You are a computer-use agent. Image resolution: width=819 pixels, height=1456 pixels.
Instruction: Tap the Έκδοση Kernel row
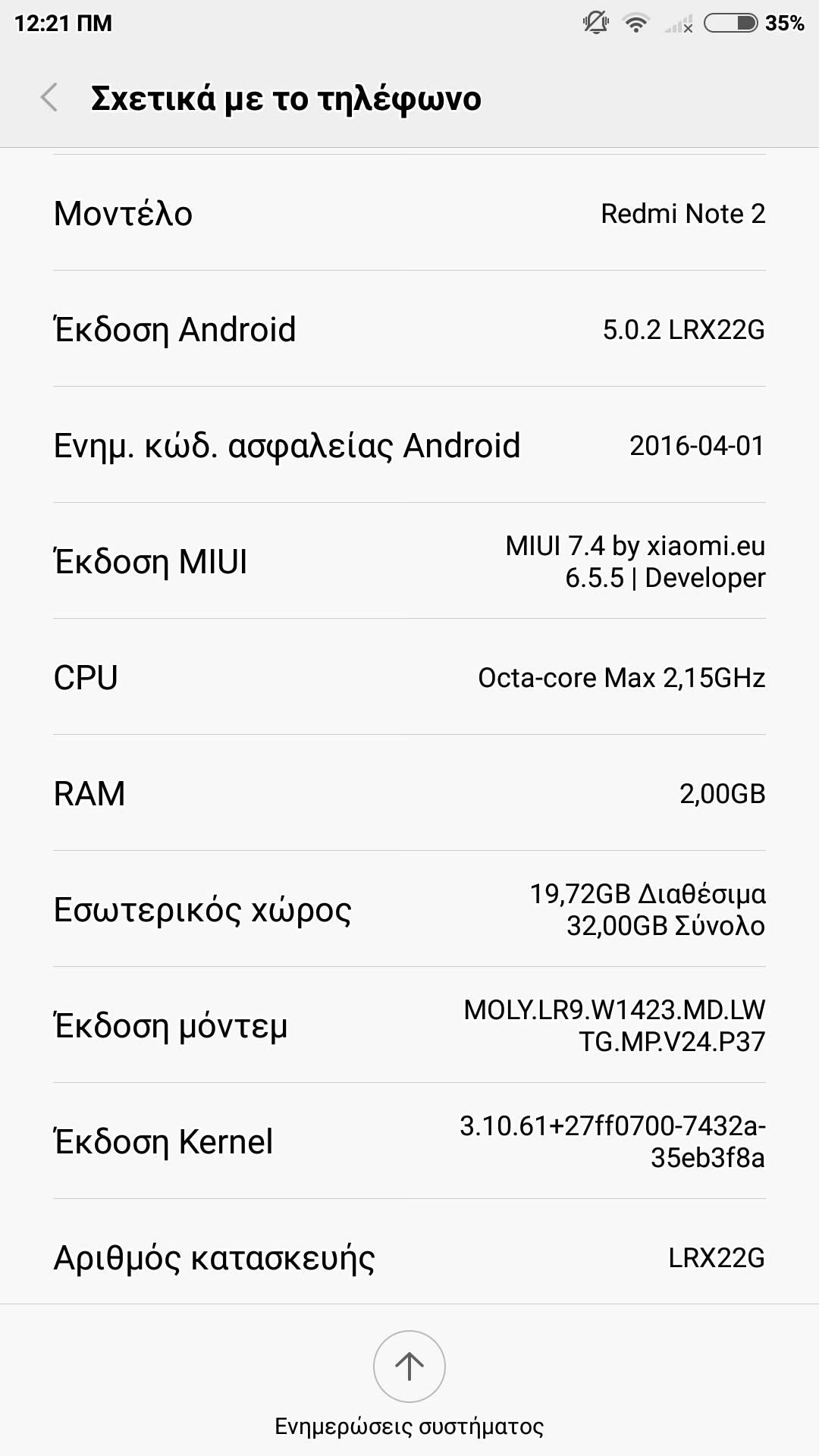coord(409,1141)
